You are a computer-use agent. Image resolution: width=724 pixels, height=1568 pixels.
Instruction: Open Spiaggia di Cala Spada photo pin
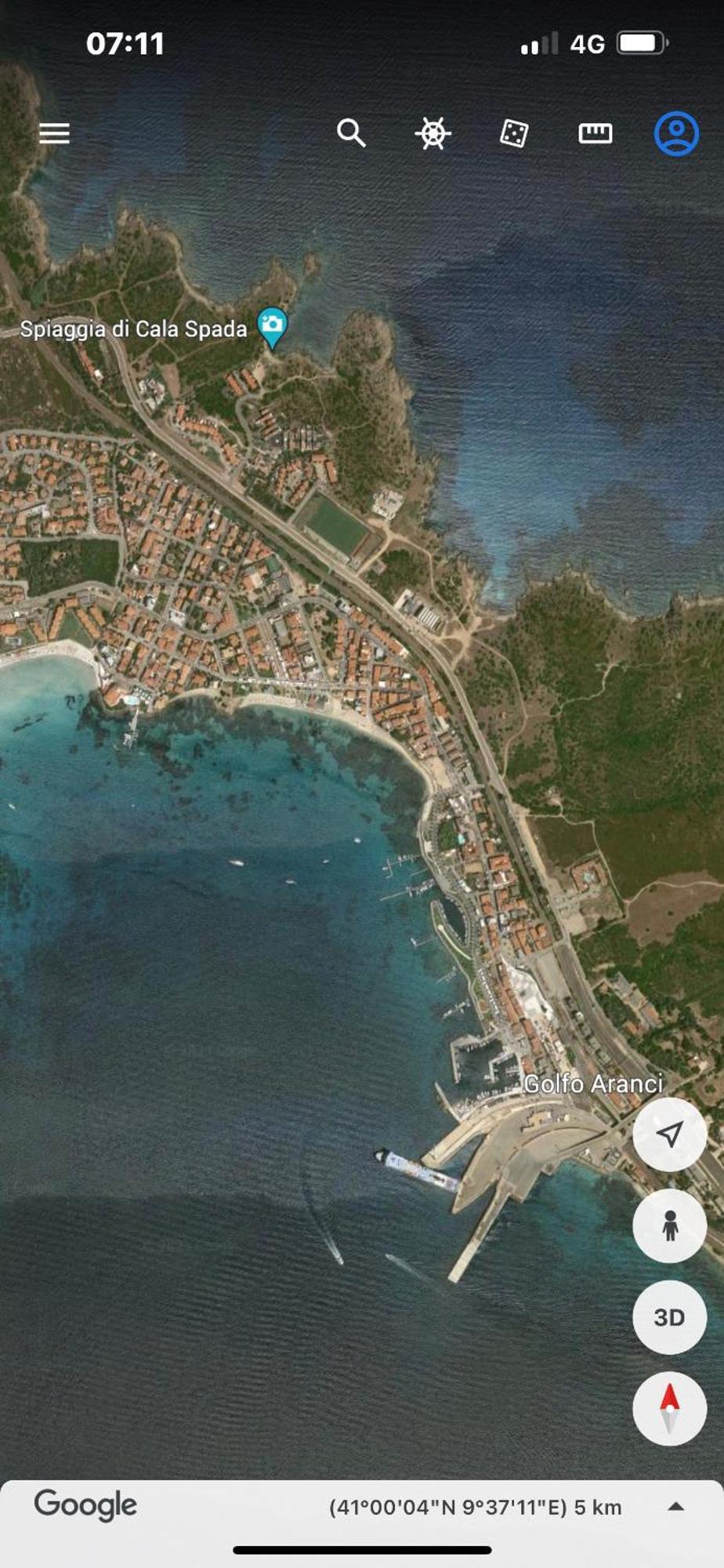click(272, 326)
